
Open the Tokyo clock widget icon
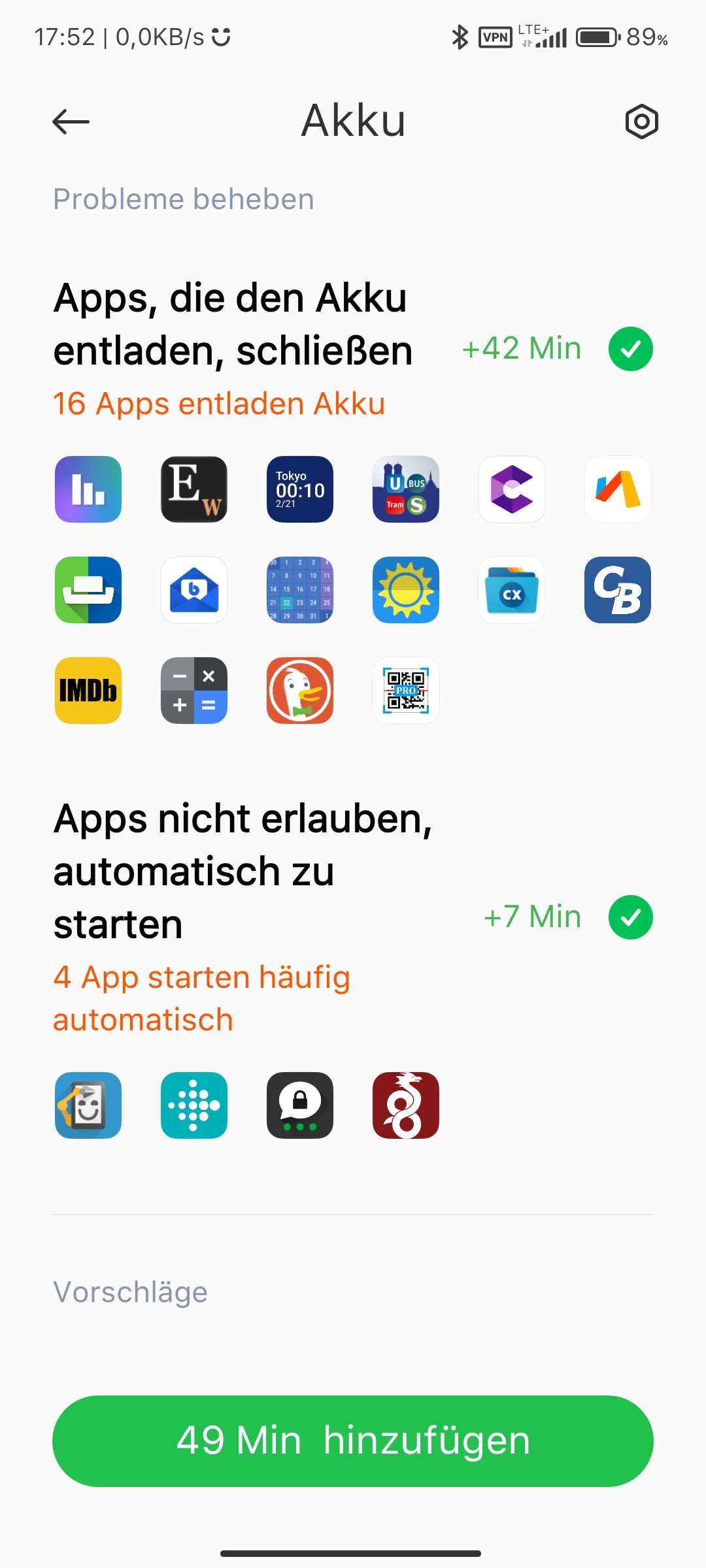coord(299,489)
